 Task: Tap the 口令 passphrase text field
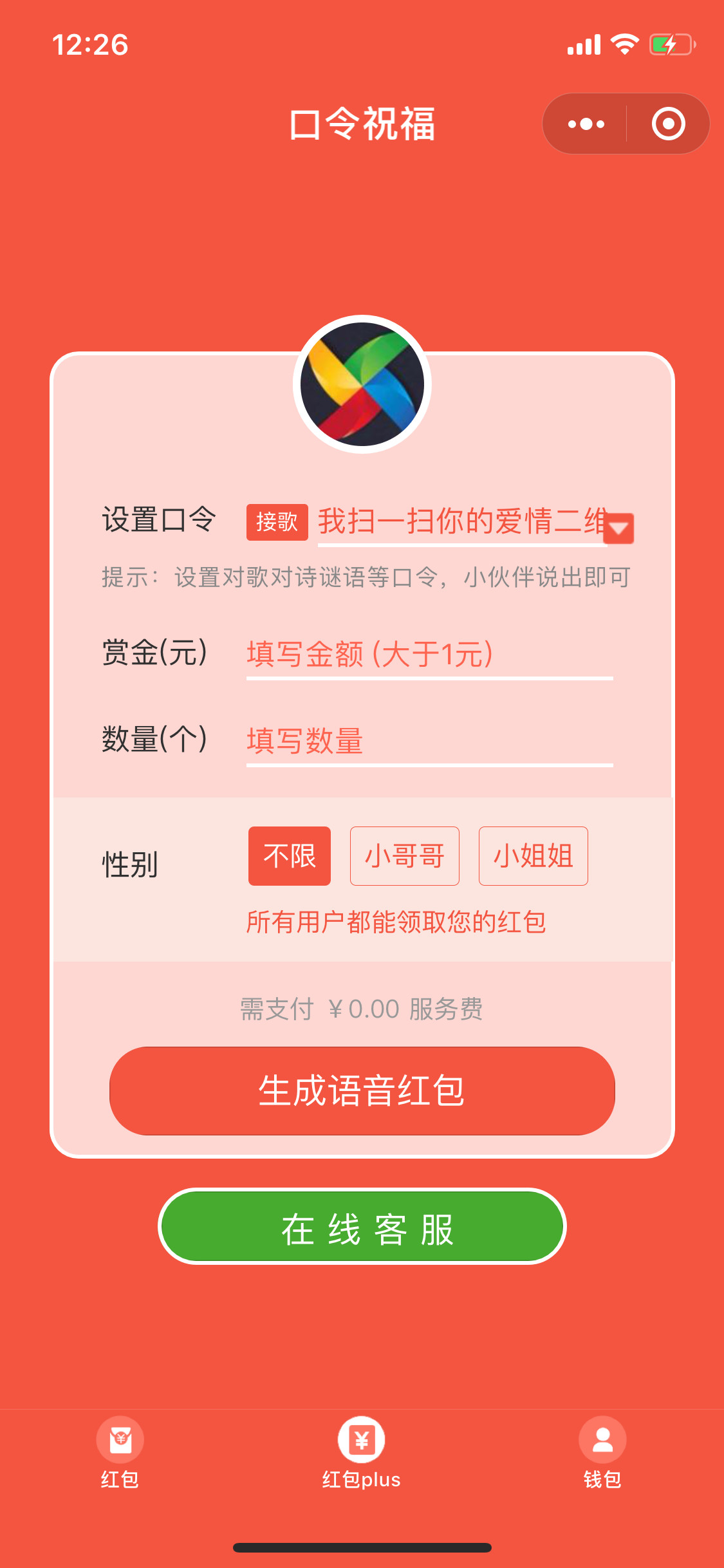click(x=460, y=521)
